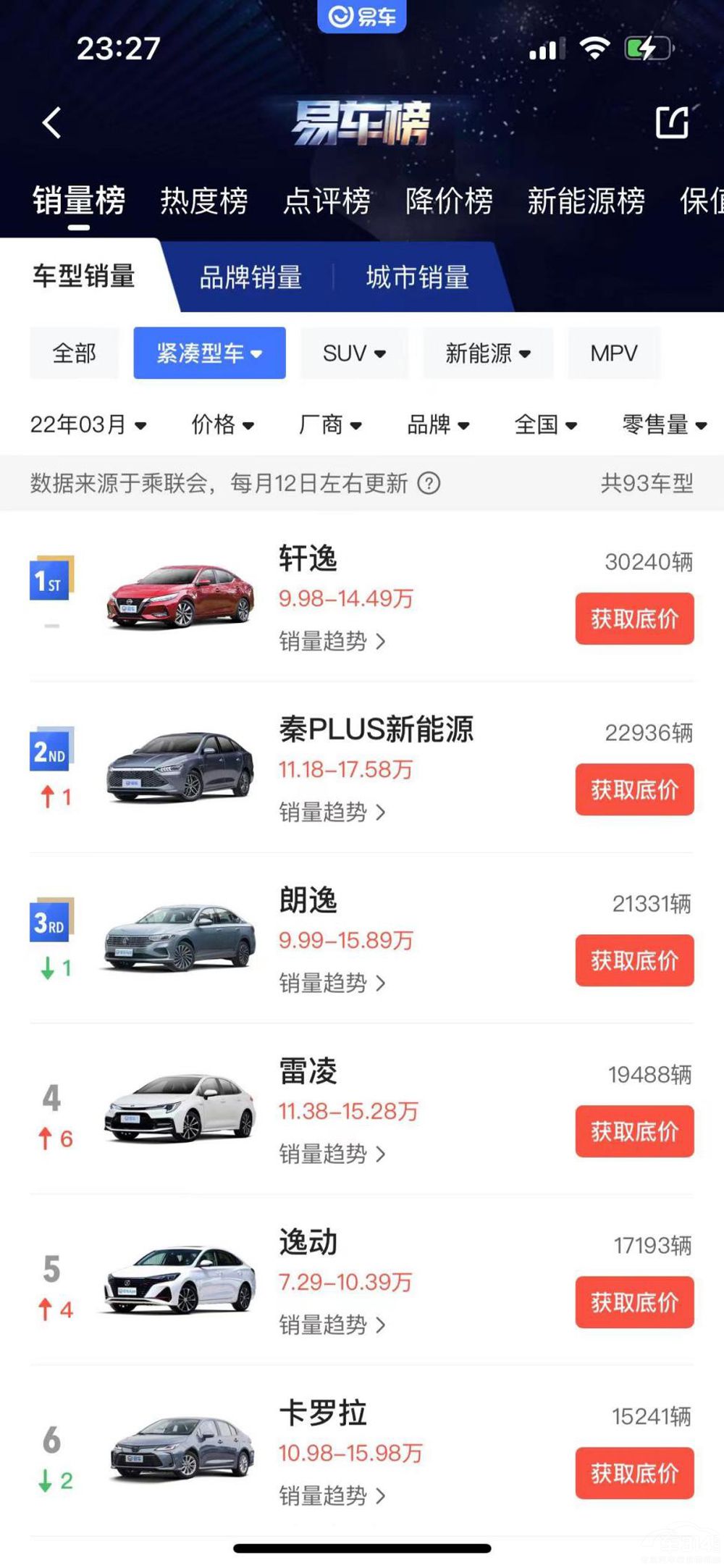The width and height of the screenshot is (724, 1568).
Task: Get the lowest price for 轩逸
Action: (634, 619)
